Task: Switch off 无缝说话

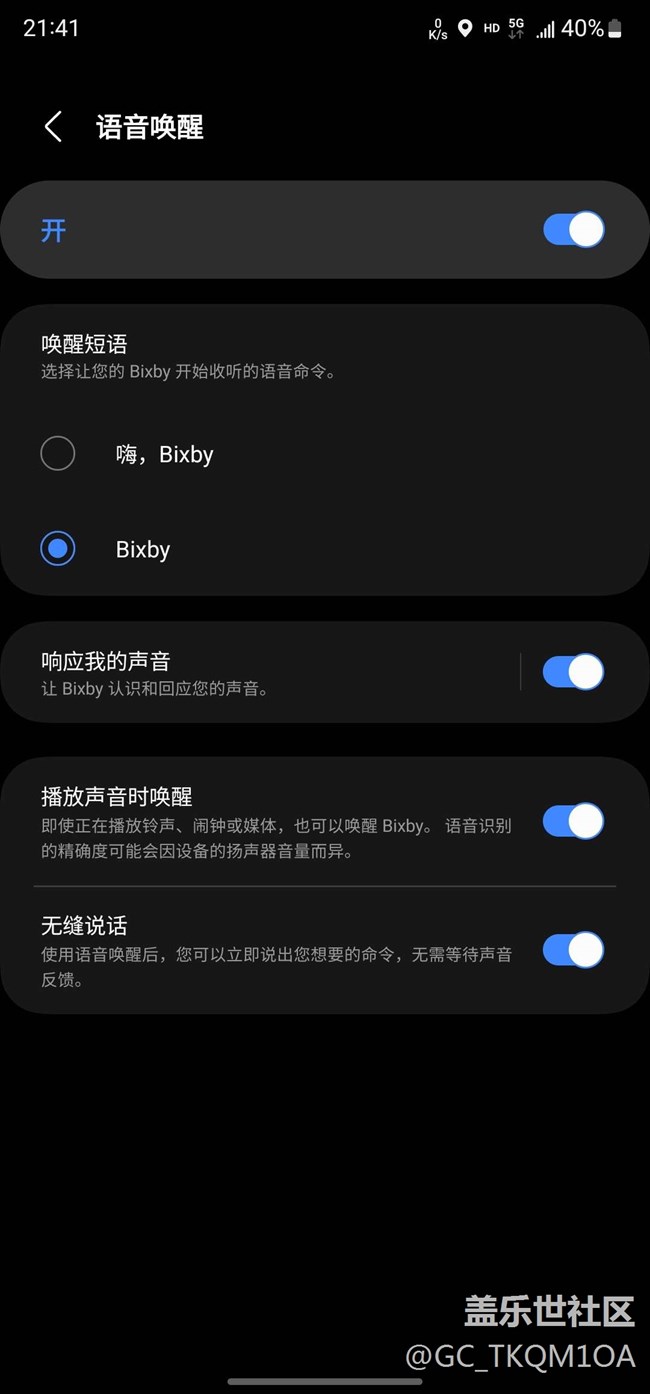Action: tap(574, 950)
